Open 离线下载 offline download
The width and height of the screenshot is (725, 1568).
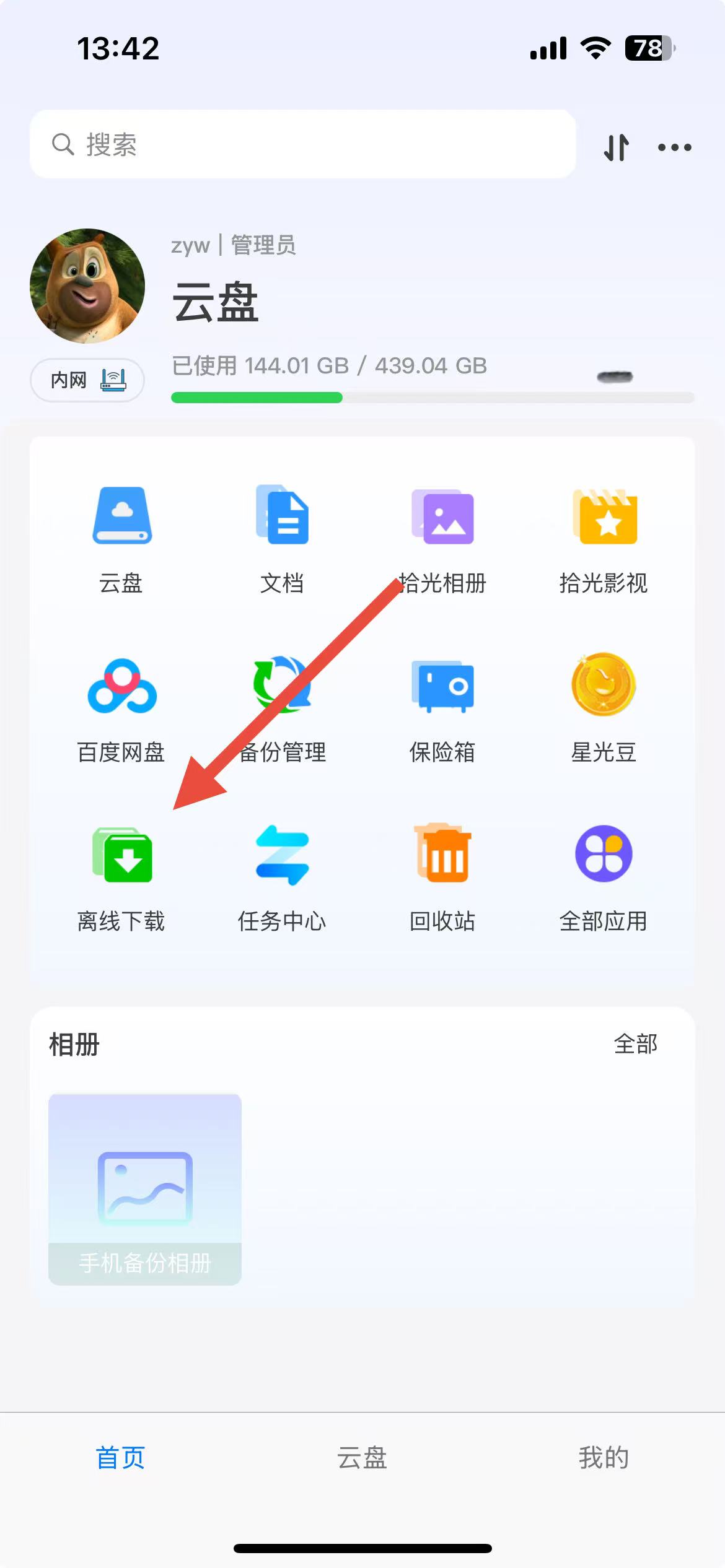[x=121, y=878]
